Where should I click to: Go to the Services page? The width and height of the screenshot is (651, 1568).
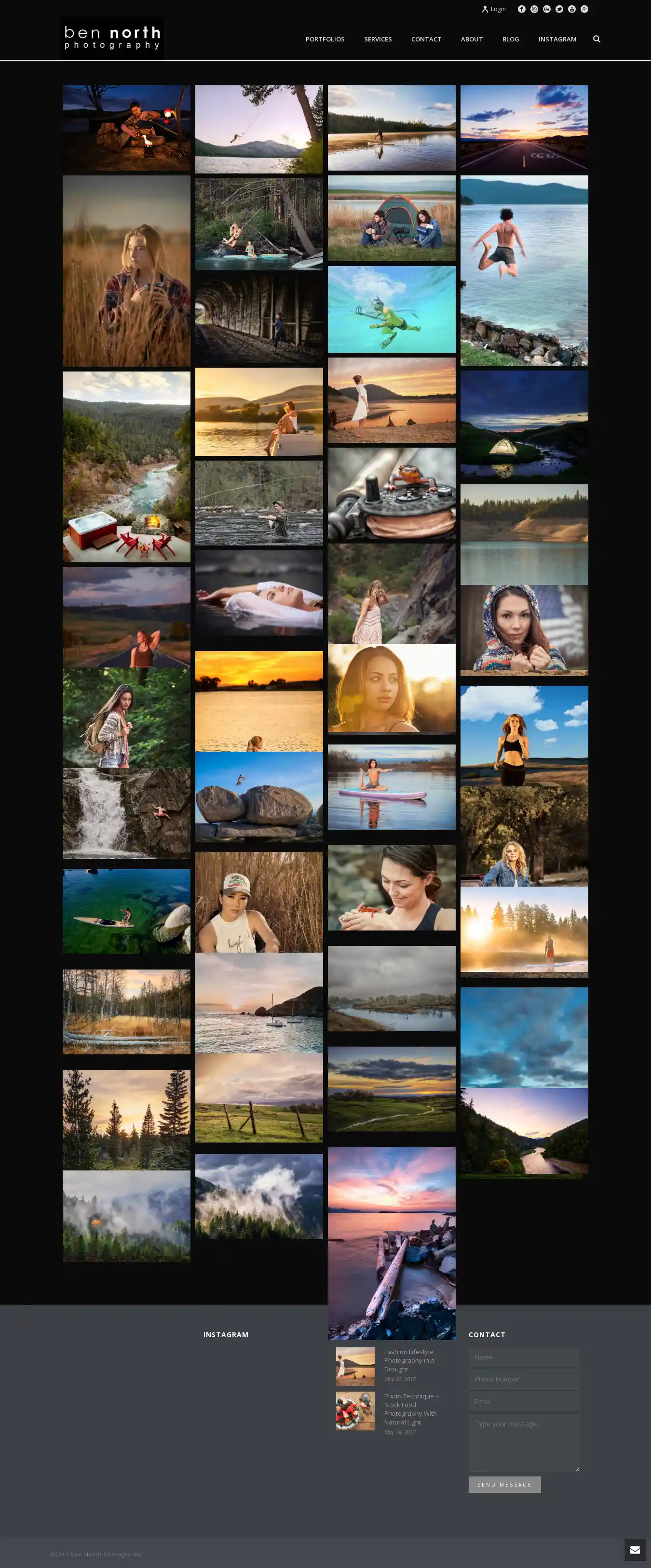[x=378, y=39]
